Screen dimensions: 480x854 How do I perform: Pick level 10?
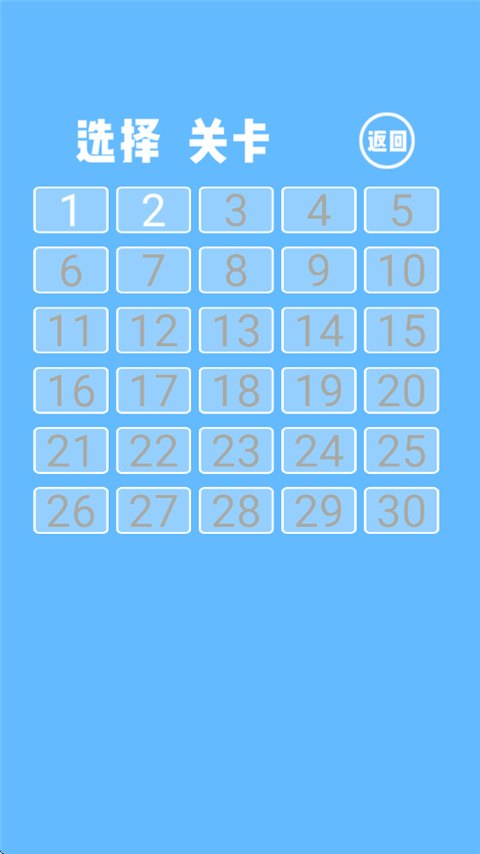402,270
